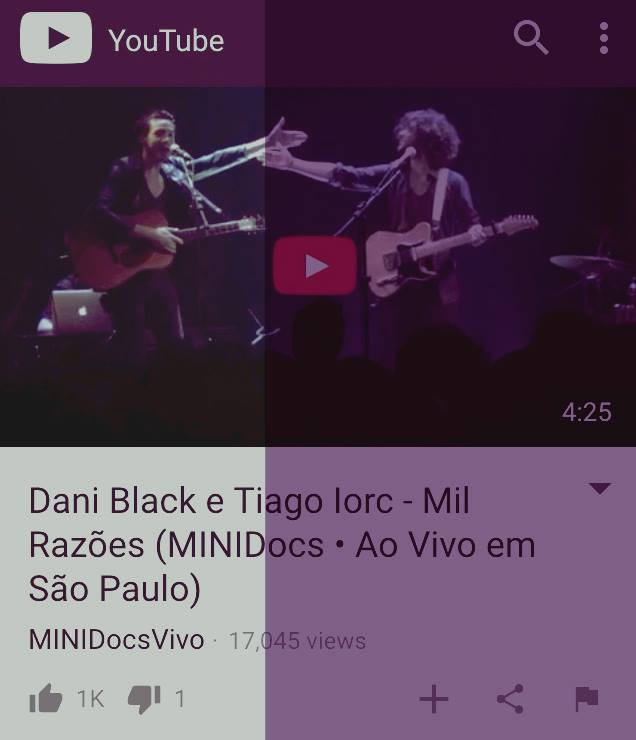Play the Mil Razões video
The width and height of the screenshot is (636, 740).
316,266
